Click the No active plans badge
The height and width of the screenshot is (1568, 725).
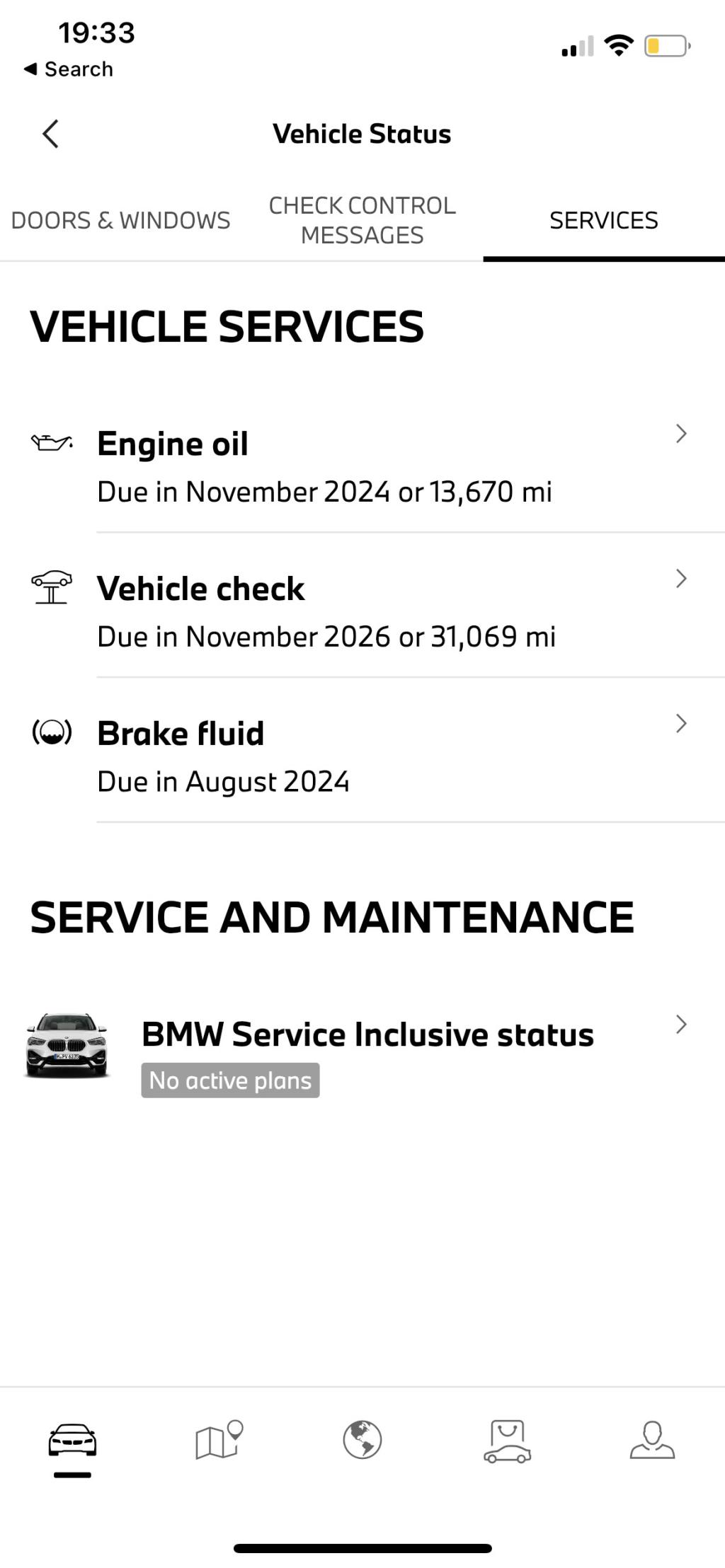[x=229, y=1080]
